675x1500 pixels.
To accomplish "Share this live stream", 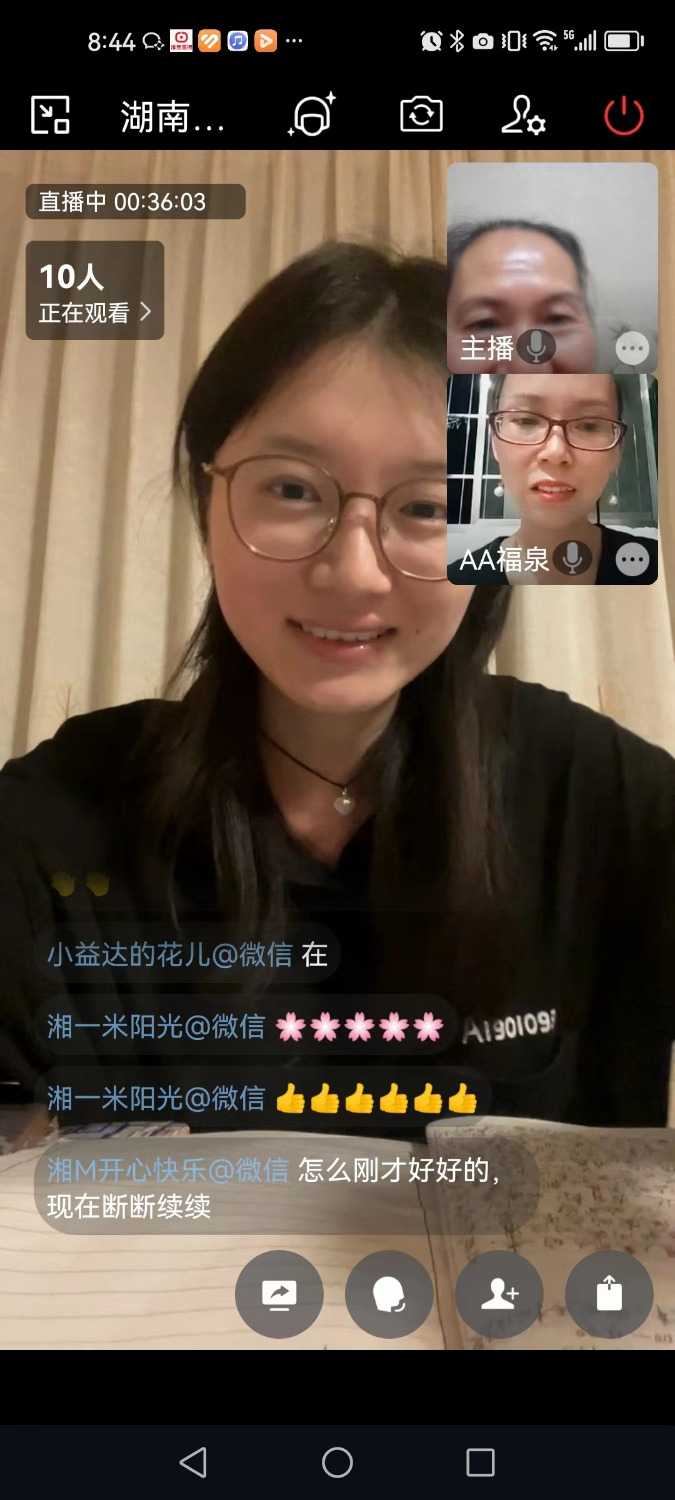I will (609, 1294).
